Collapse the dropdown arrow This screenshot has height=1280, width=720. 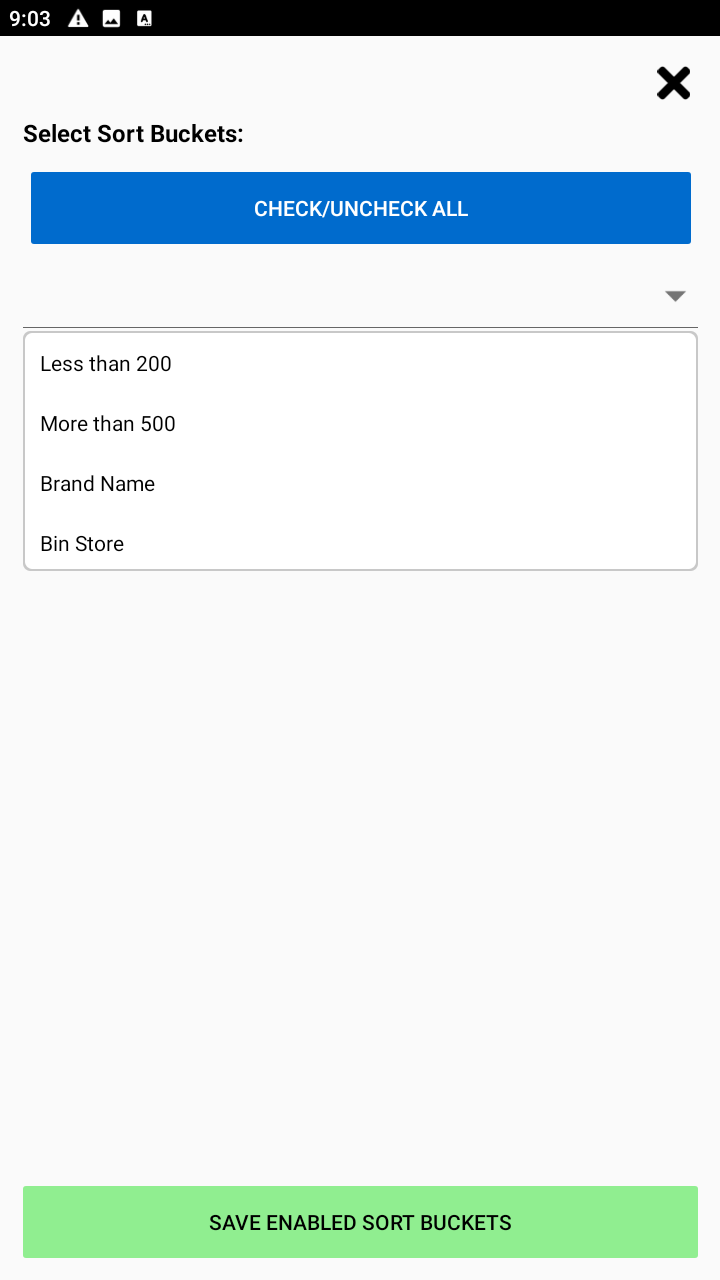pyautogui.click(x=675, y=296)
